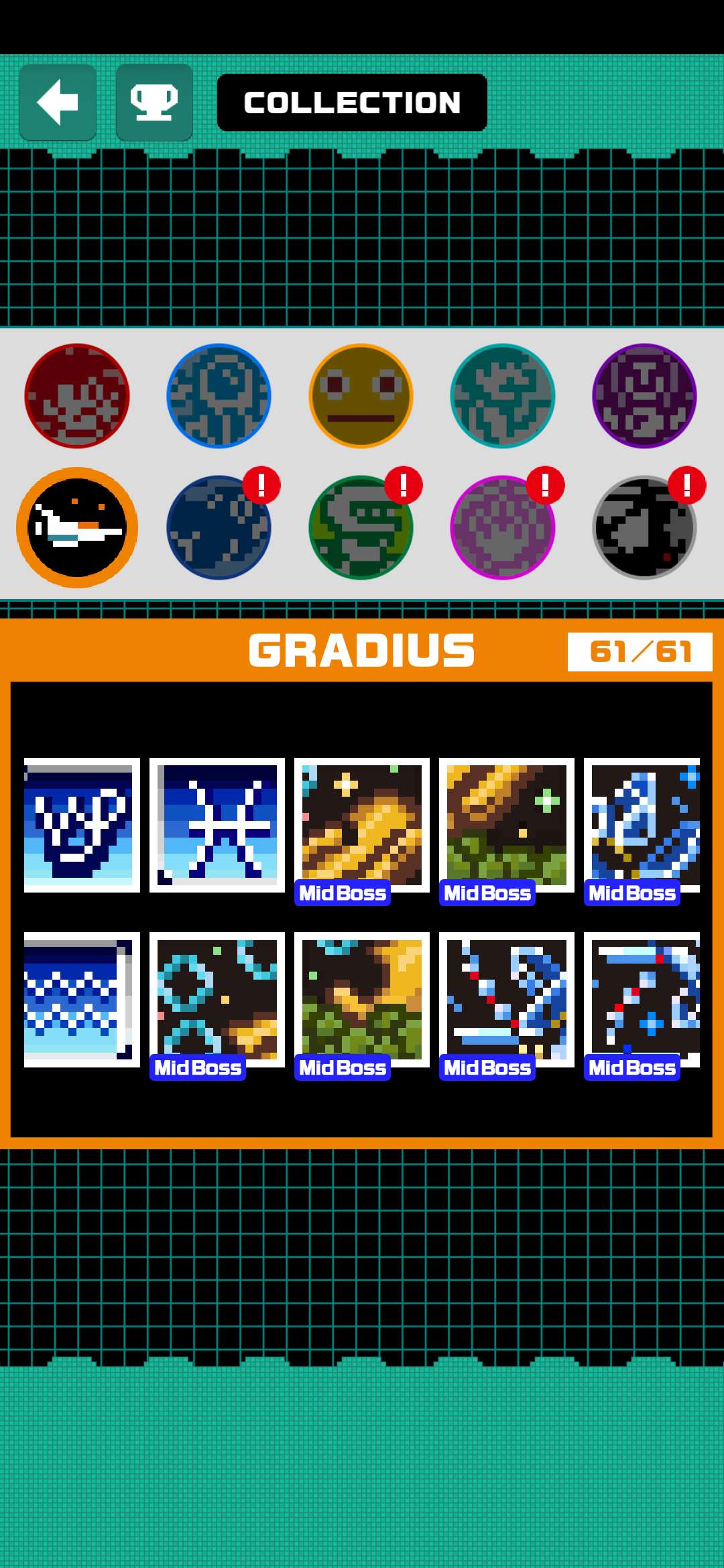Open the trophy achievements screen
Image resolution: width=724 pixels, height=1568 pixels.
154,103
